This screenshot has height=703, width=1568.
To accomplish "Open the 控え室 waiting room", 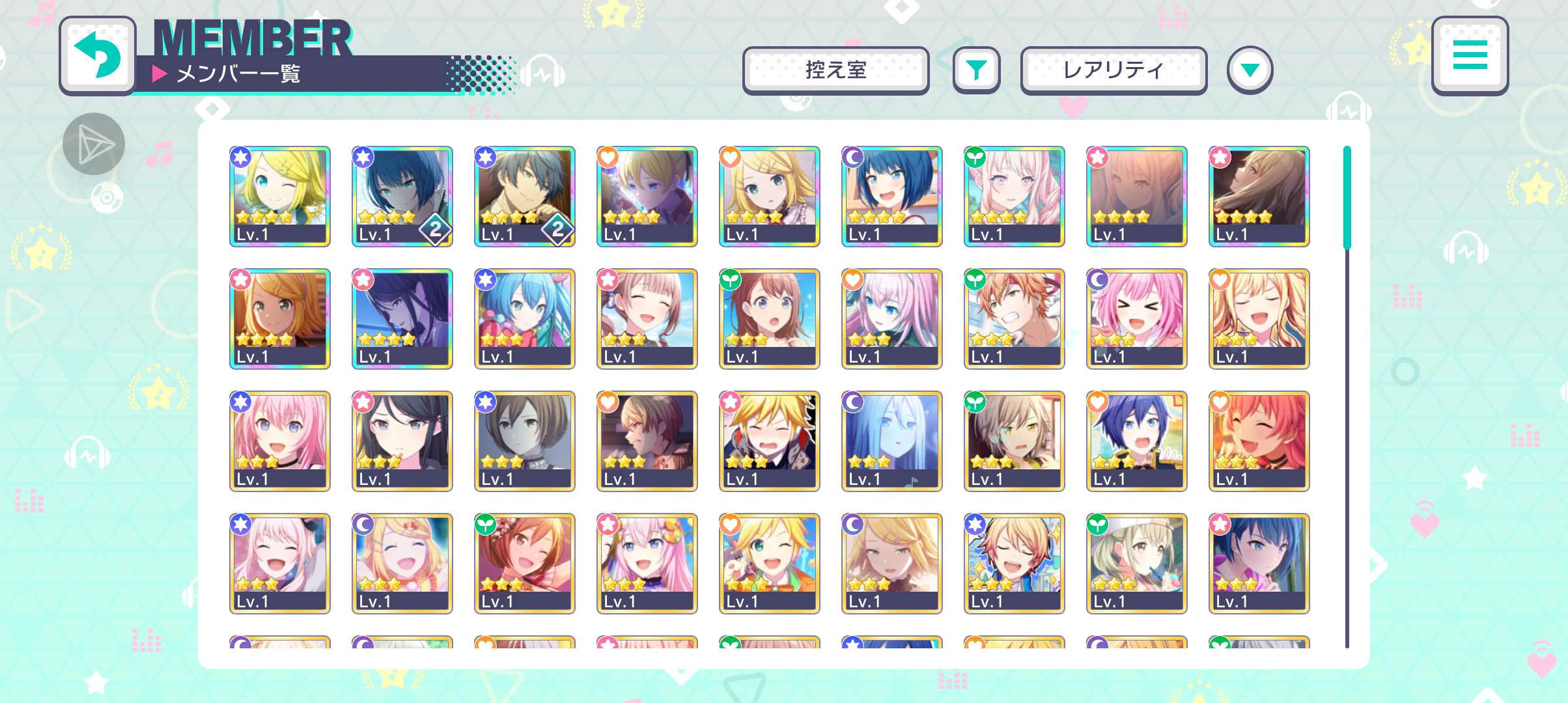I will pos(835,70).
